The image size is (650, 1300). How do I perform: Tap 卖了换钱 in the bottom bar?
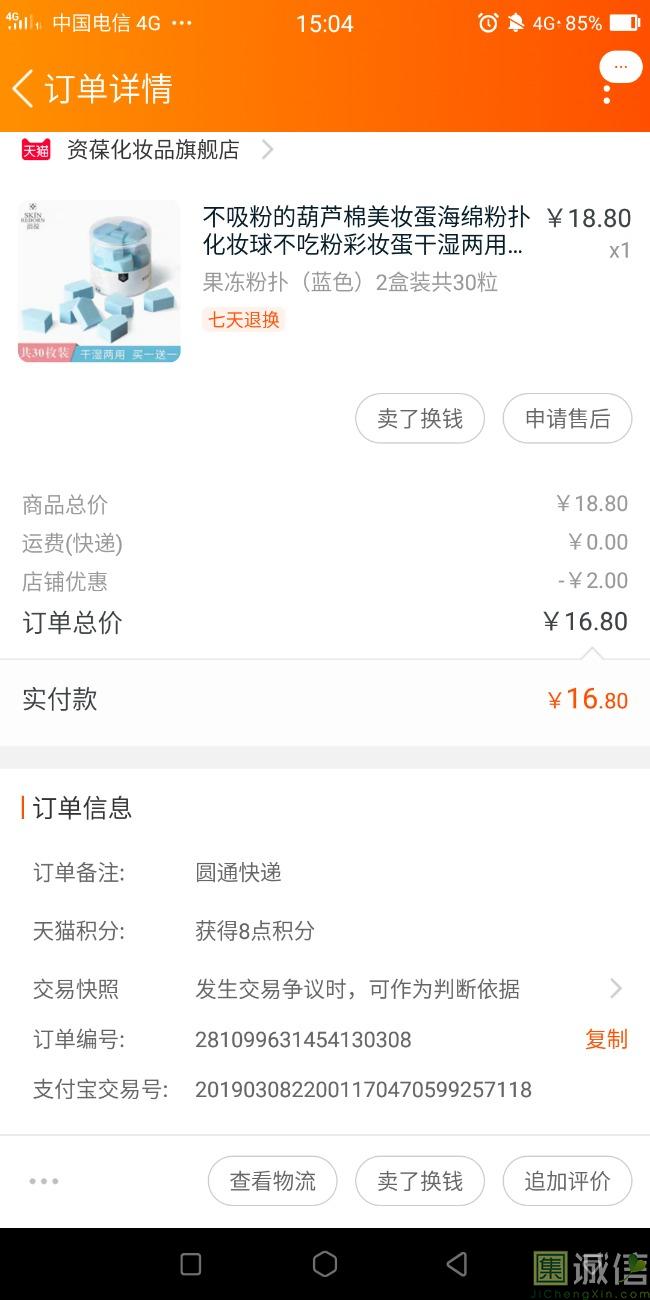(420, 1181)
